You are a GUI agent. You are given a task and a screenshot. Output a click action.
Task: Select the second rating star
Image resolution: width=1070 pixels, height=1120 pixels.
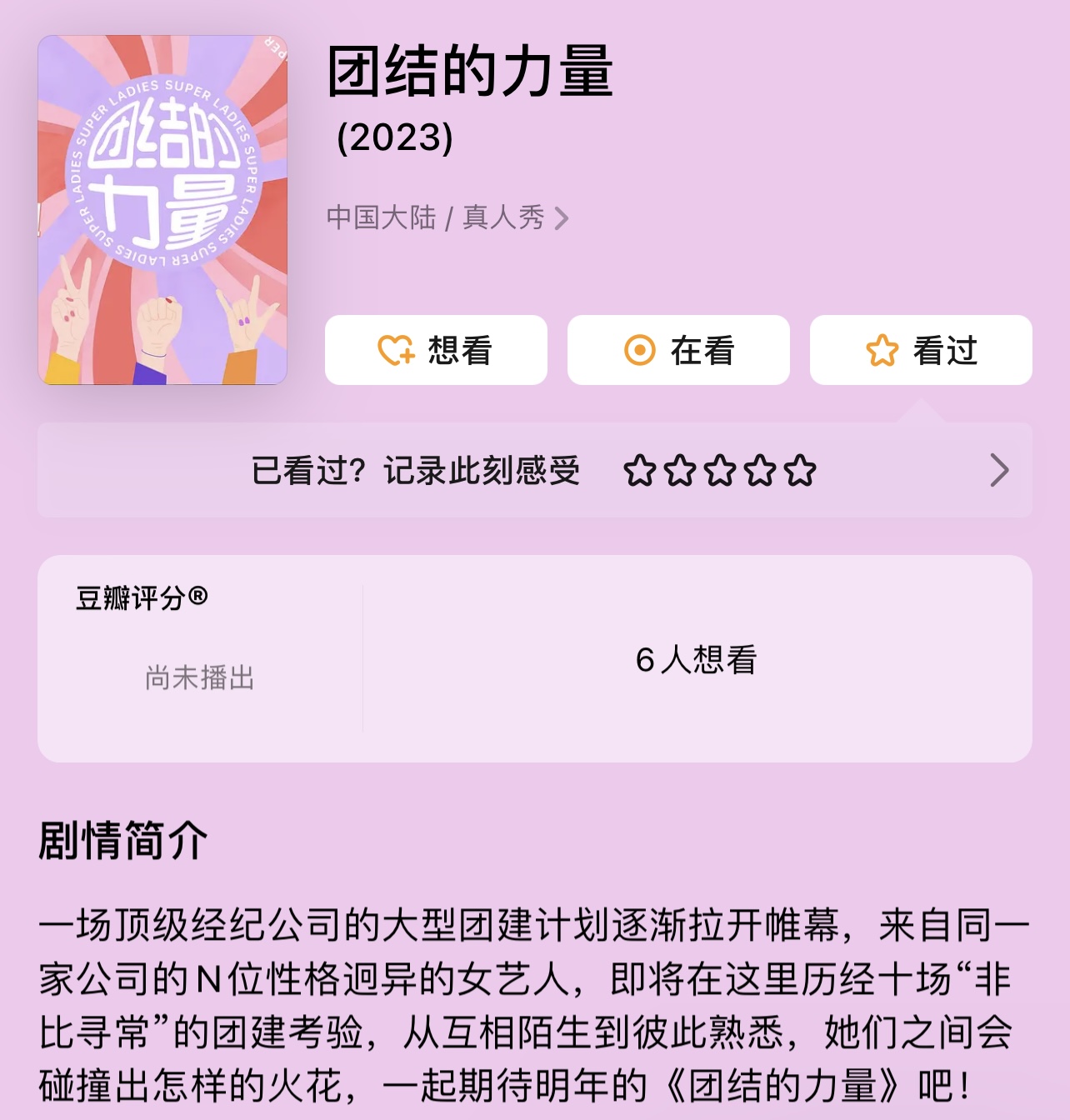tap(682, 471)
